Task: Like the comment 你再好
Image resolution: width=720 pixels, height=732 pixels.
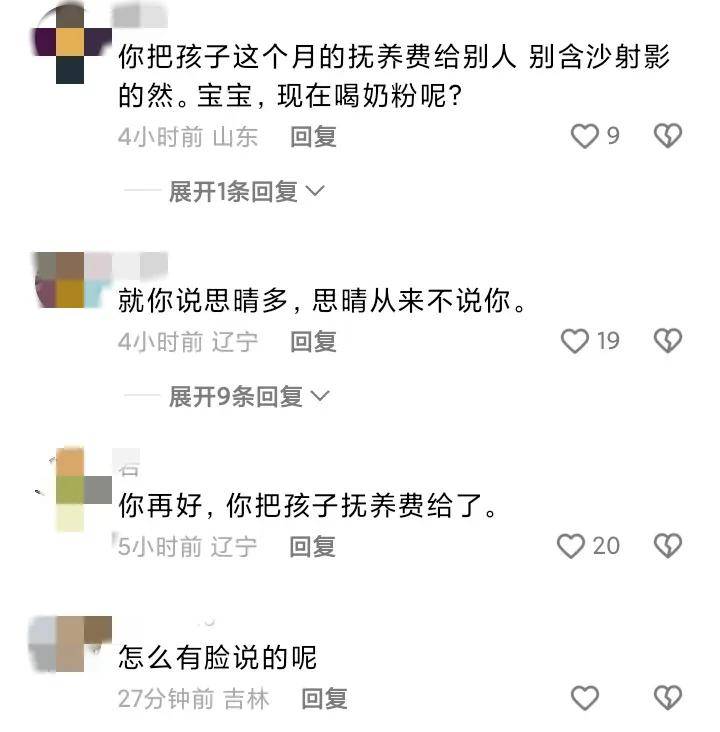Action: (x=570, y=546)
